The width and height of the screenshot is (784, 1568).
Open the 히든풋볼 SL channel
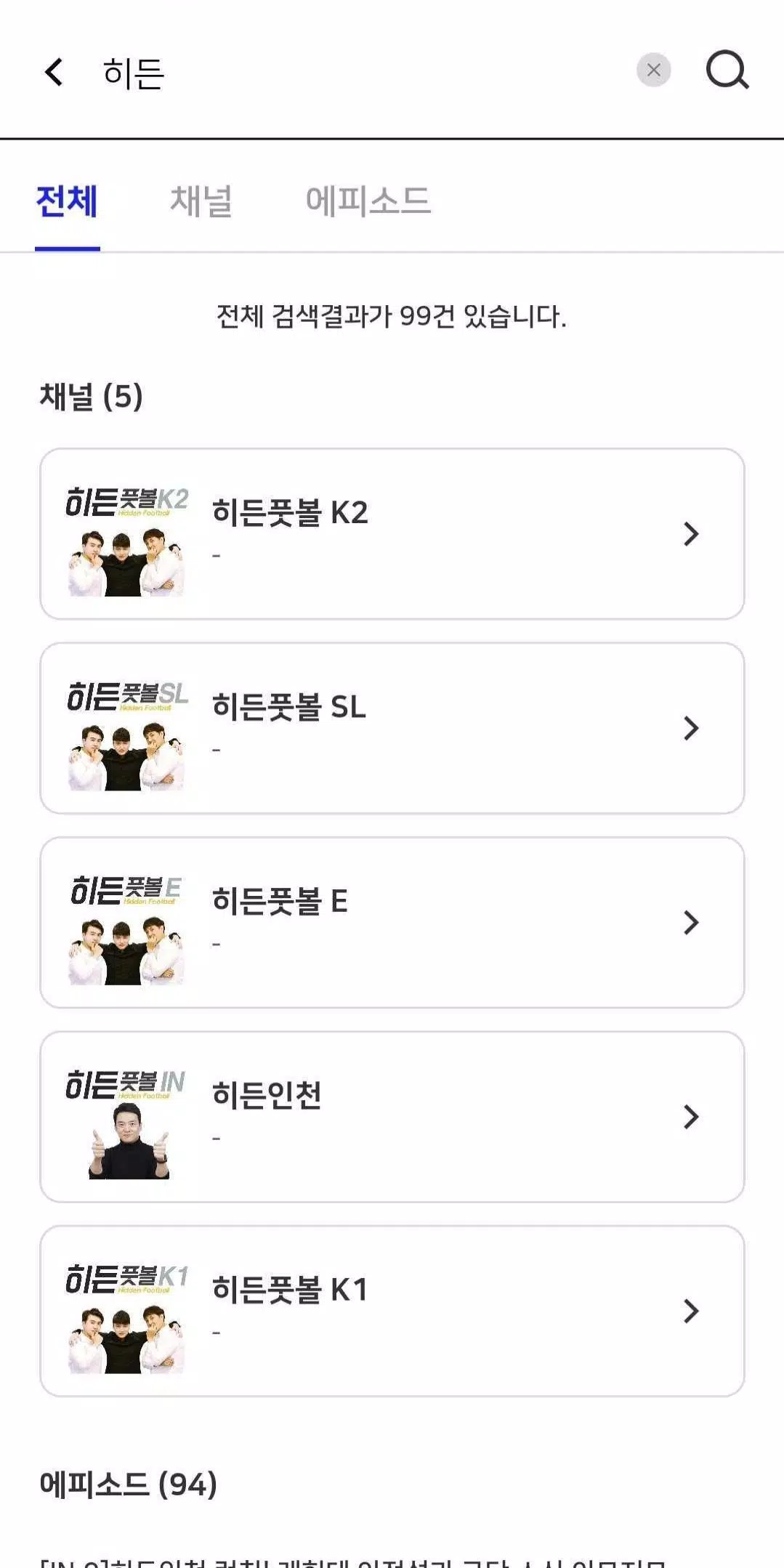tap(392, 728)
